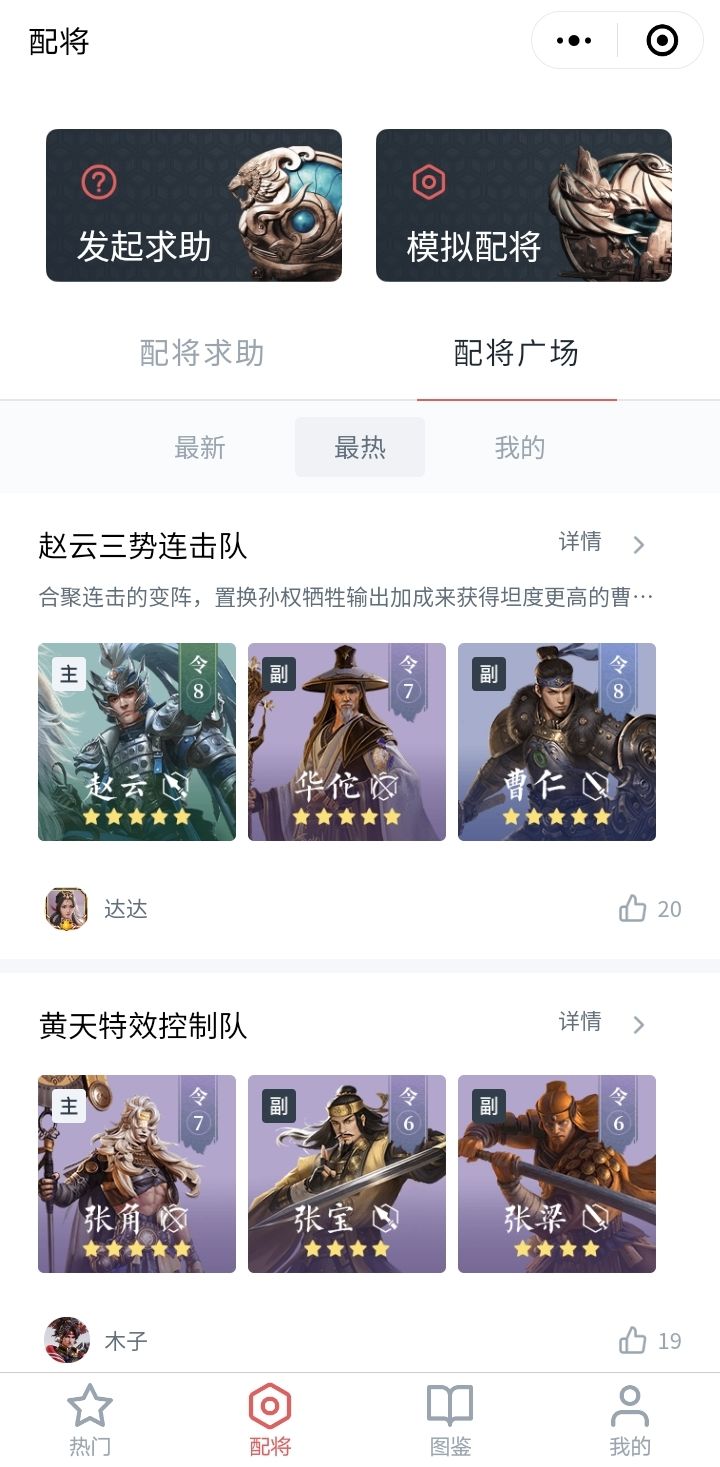Open 详情 for 赵云三势连击队
Image resolution: width=720 pixels, height=1467 pixels.
click(602, 543)
